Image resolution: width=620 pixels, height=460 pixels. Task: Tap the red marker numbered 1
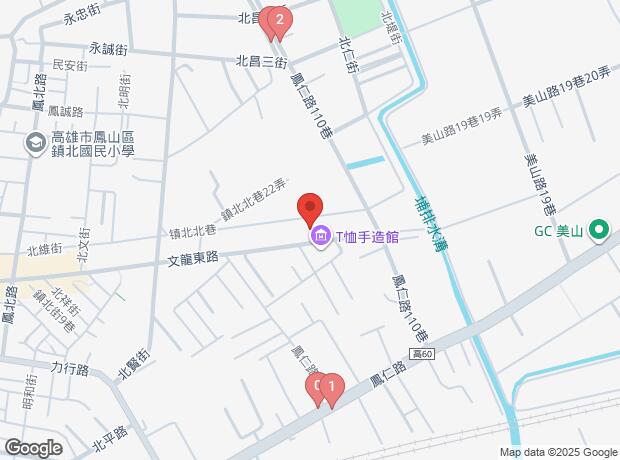click(x=331, y=387)
